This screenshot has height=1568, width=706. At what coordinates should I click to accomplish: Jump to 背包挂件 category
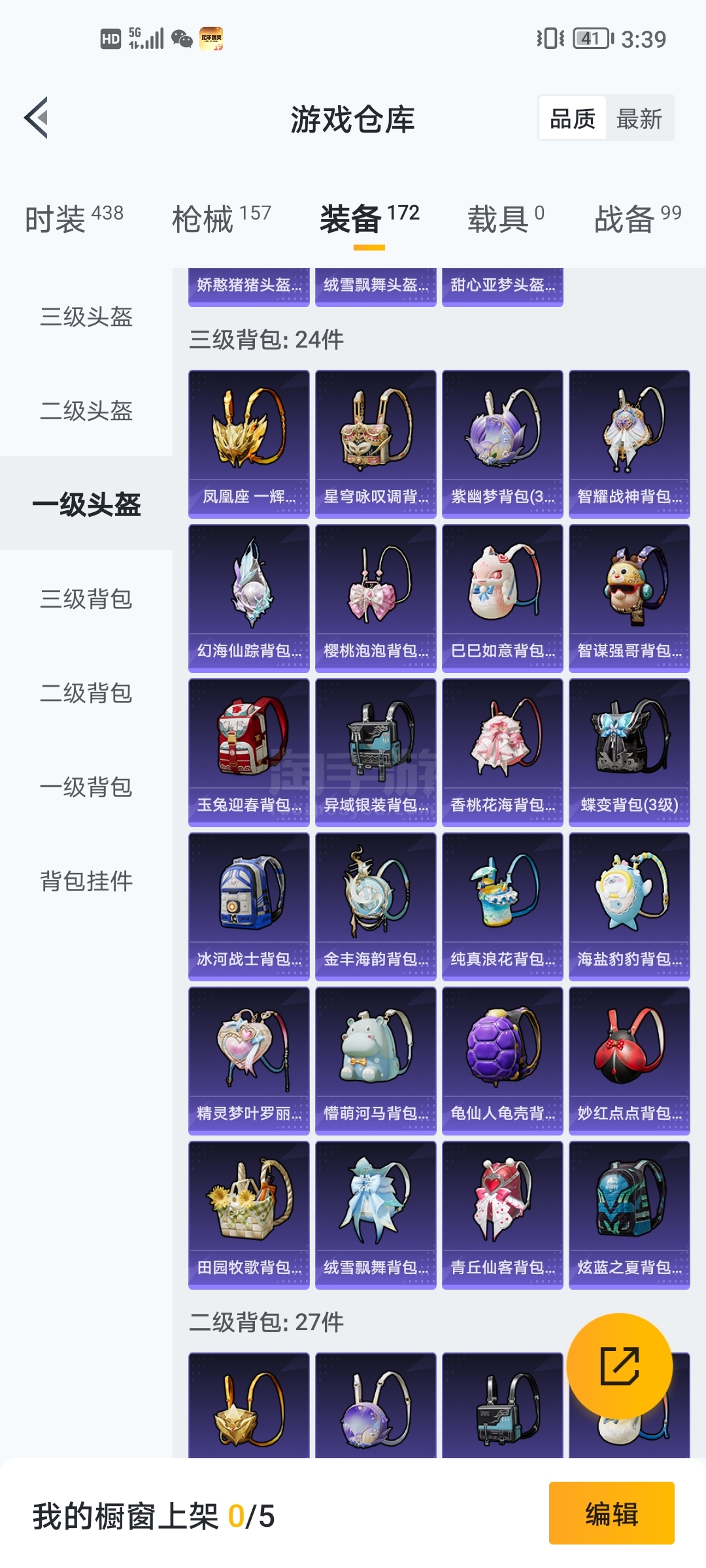86,881
